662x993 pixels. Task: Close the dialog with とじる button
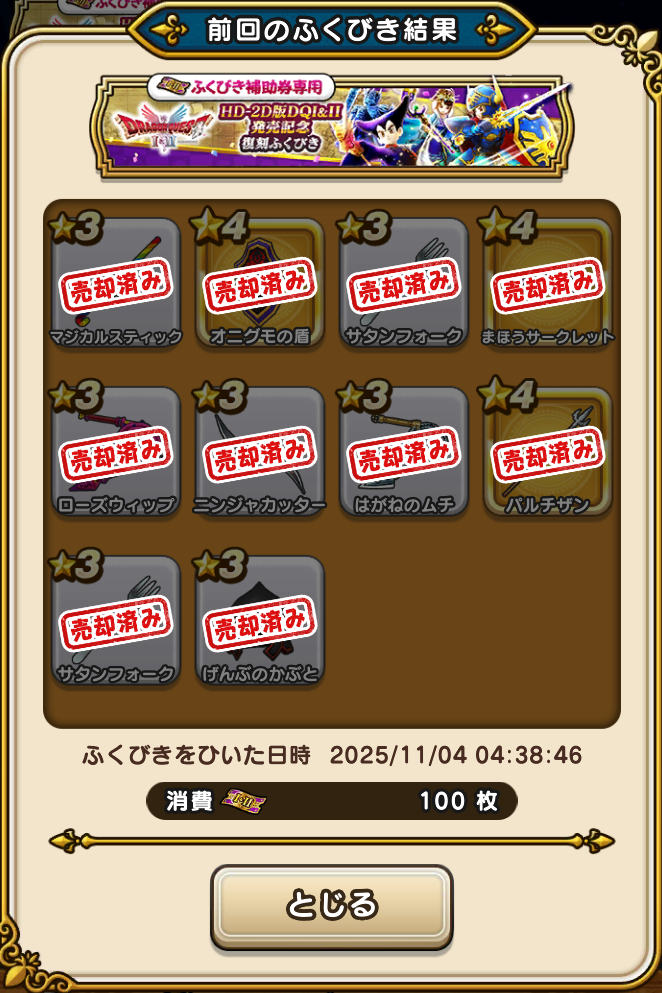coord(331,906)
